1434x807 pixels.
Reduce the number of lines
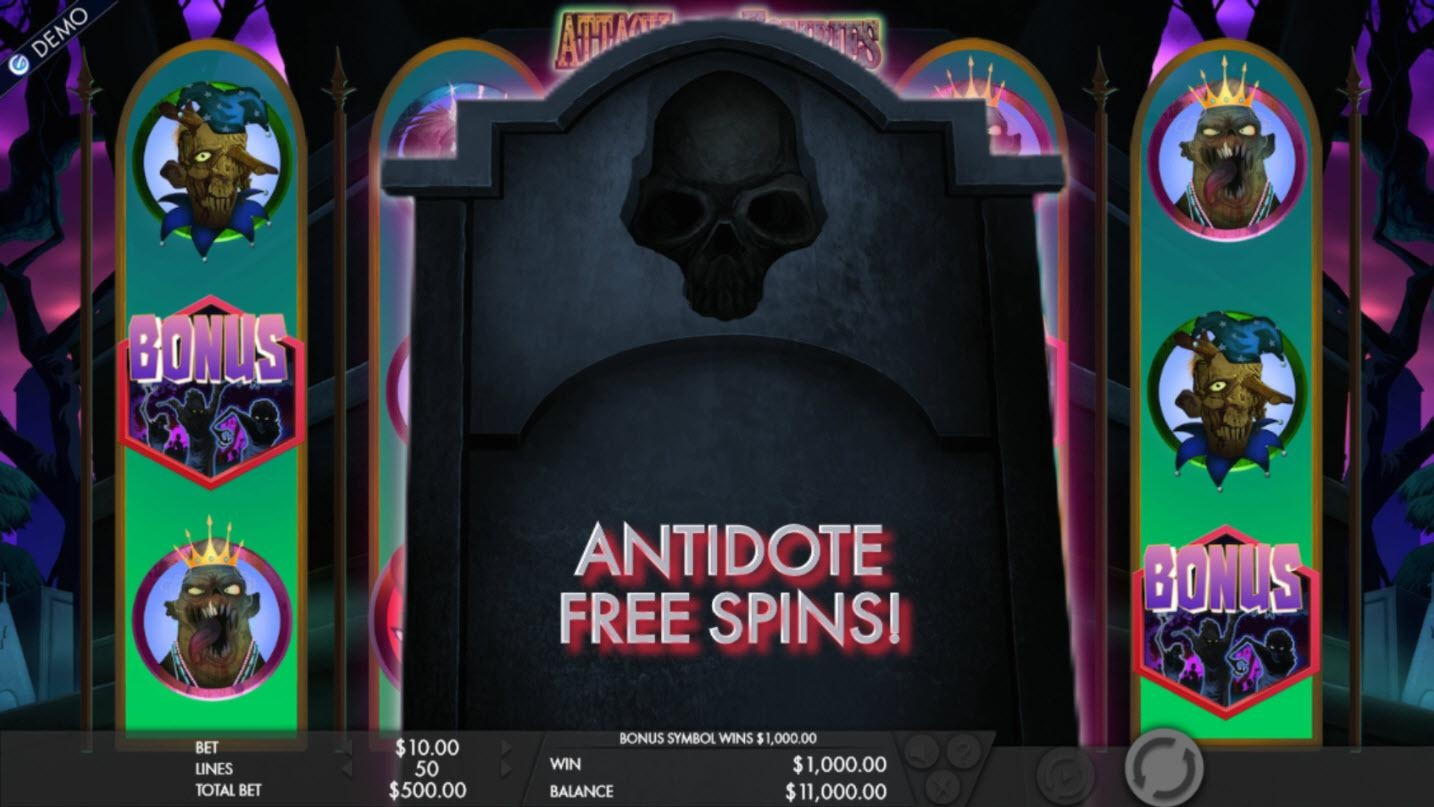345,769
